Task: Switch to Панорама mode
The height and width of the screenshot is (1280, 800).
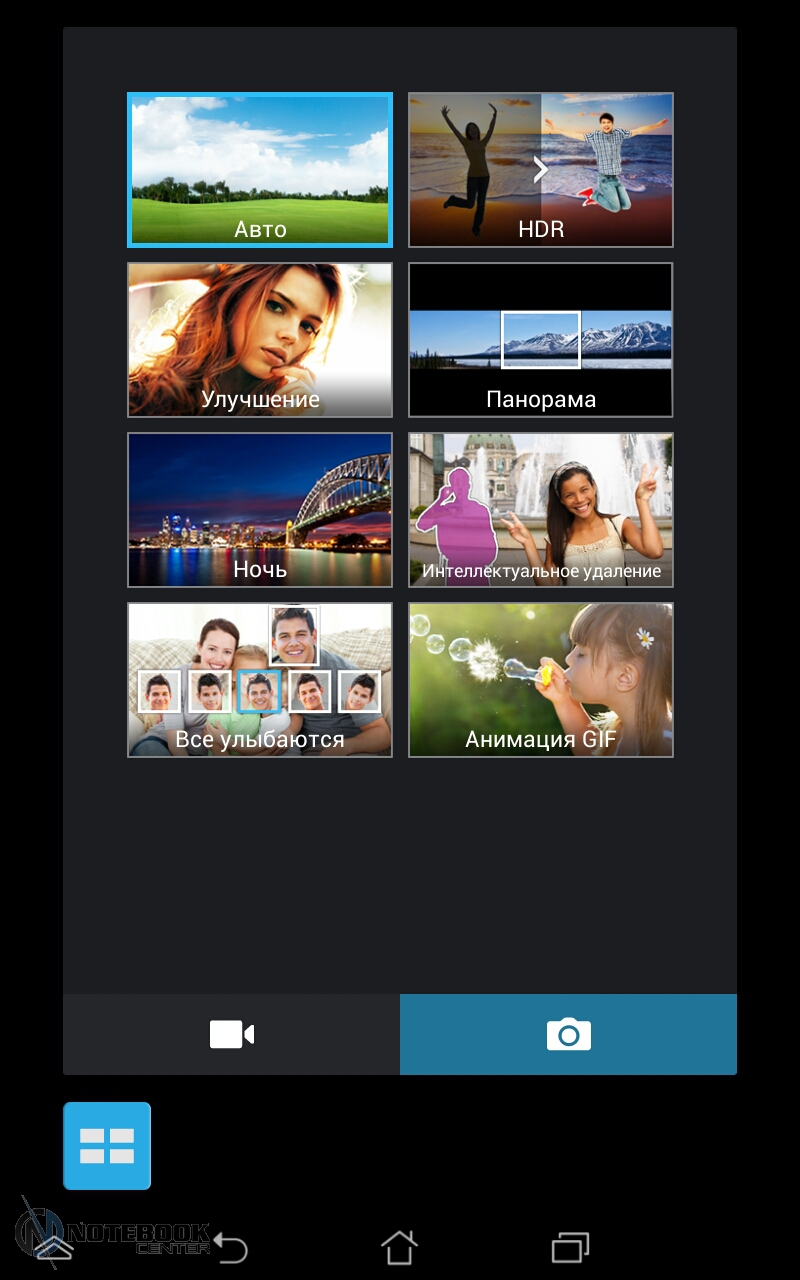Action: click(x=540, y=340)
